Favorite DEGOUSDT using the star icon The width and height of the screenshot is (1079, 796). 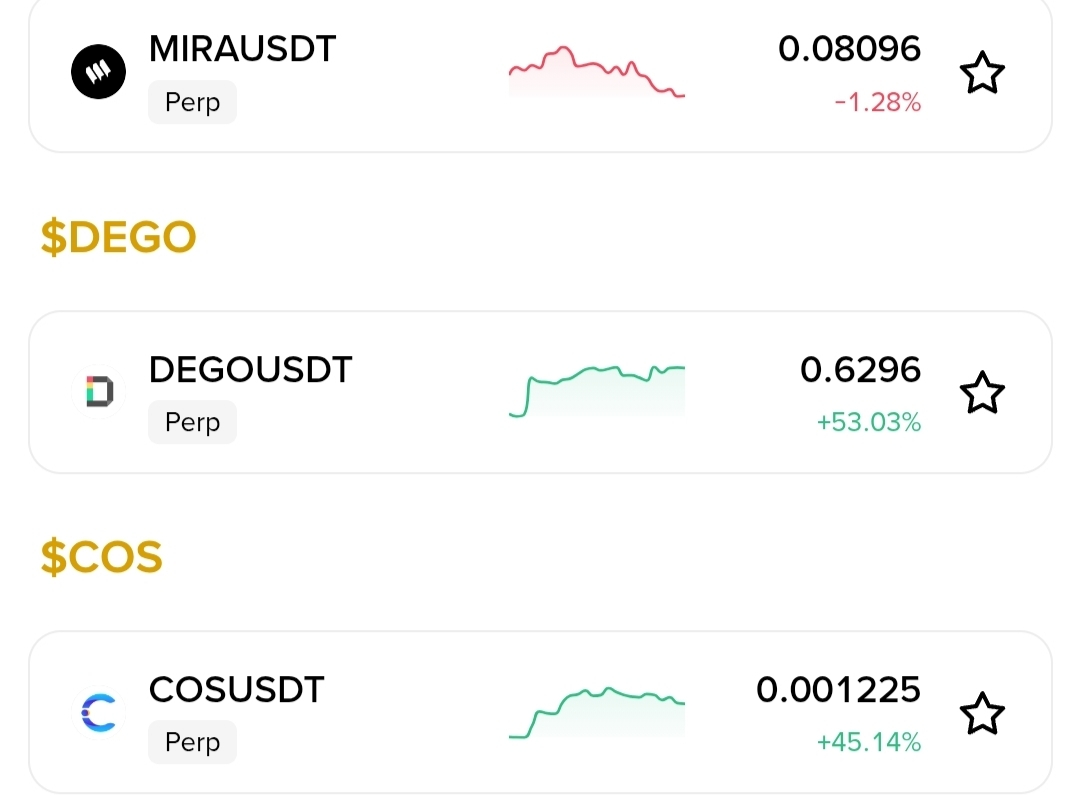[x=982, y=393]
